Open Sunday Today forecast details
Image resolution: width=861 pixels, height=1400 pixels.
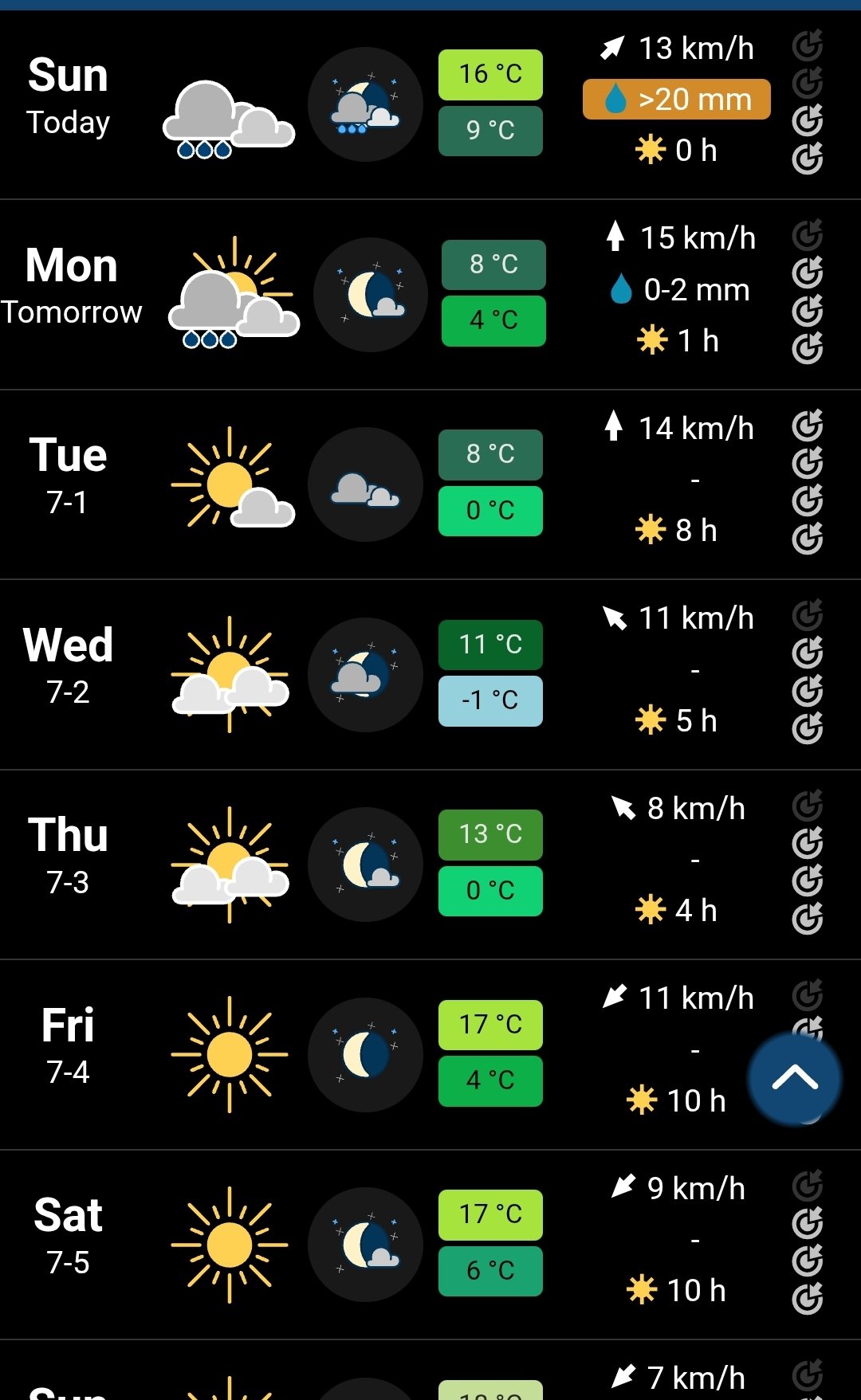69,97
